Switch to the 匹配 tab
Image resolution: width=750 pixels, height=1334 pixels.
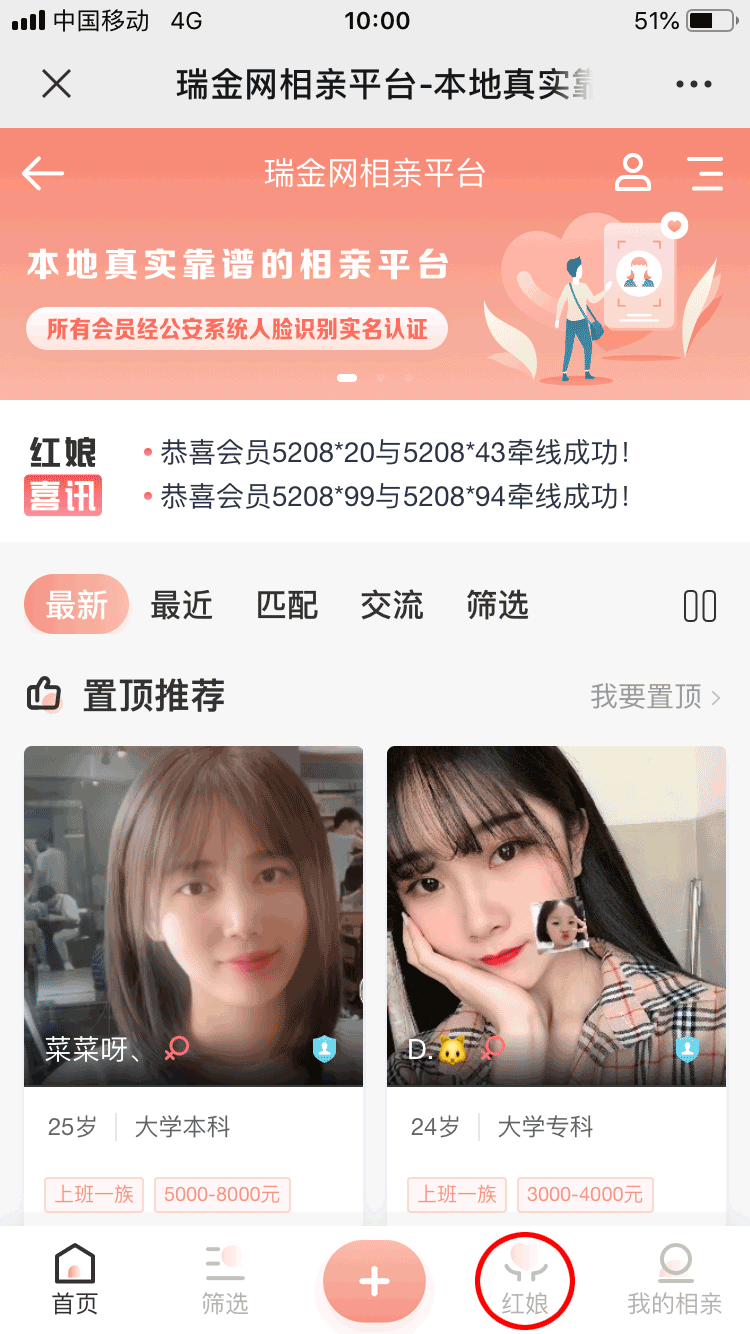(x=287, y=605)
